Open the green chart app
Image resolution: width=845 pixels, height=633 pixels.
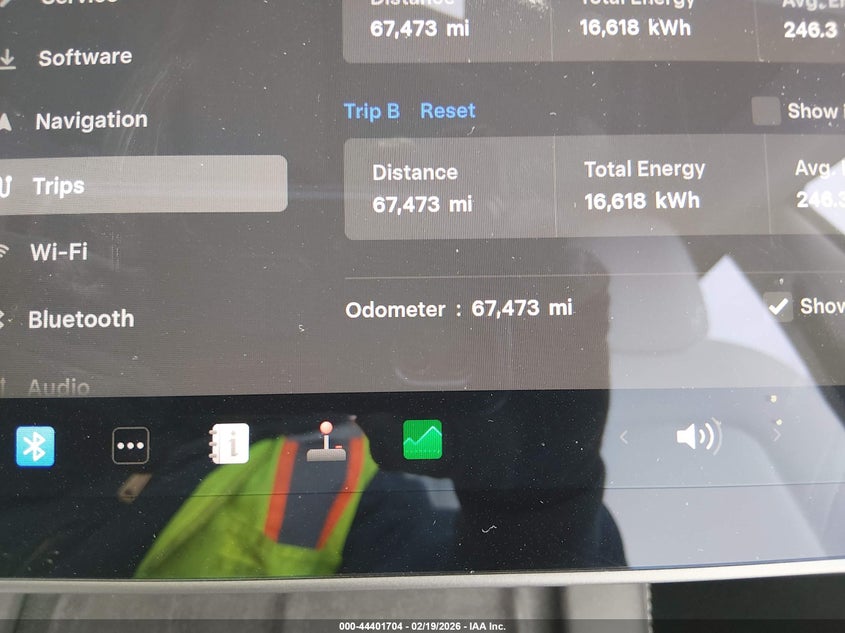[422, 440]
